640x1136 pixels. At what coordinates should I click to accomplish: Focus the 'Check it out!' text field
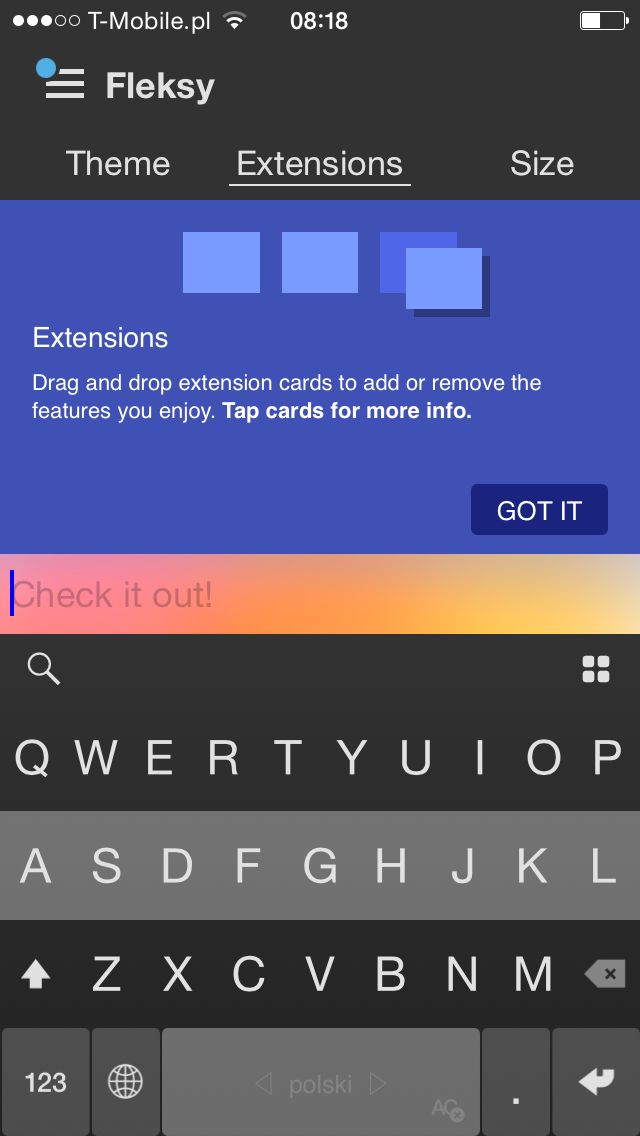click(x=320, y=594)
